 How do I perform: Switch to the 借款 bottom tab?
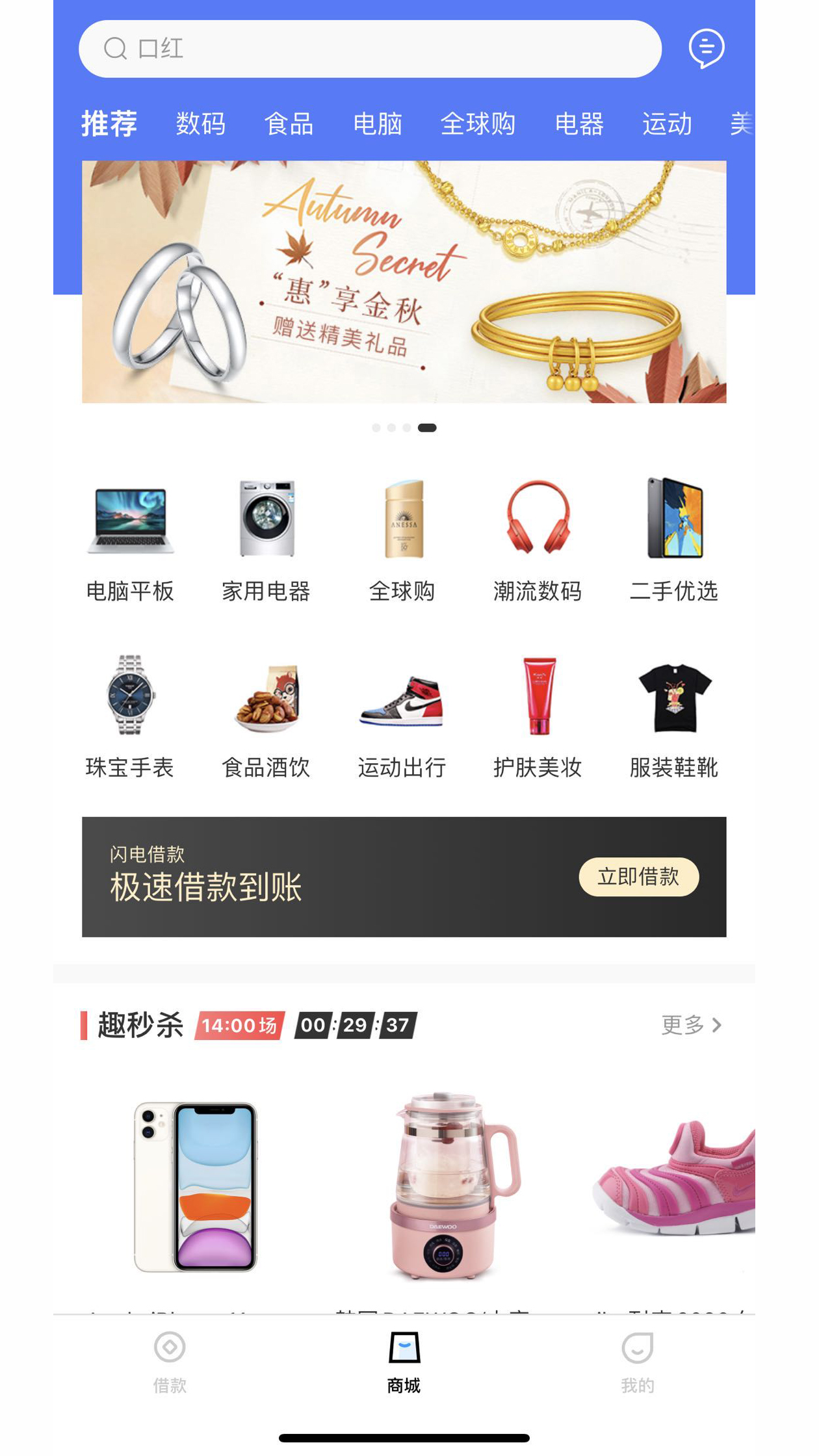(x=170, y=1360)
